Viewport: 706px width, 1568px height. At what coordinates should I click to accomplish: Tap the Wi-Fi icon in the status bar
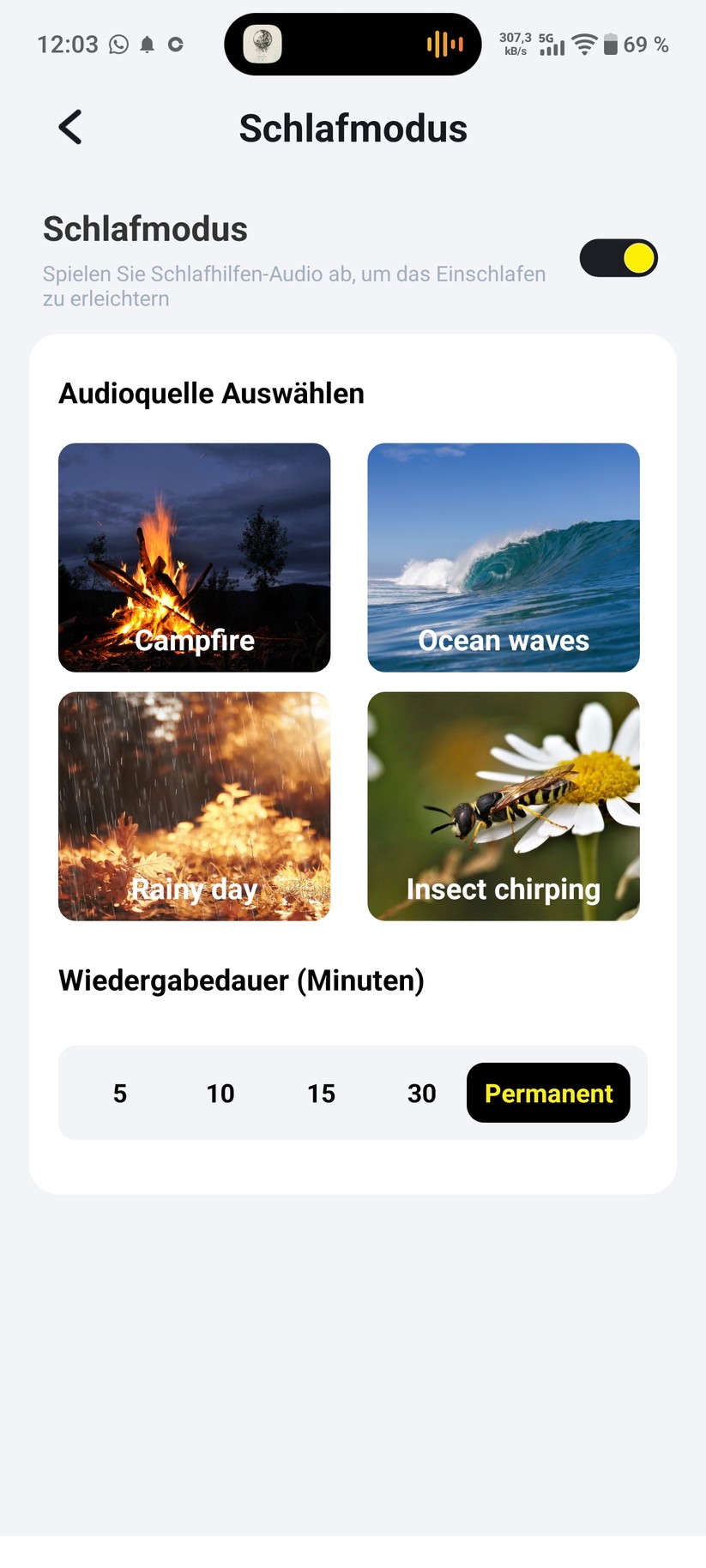point(584,45)
